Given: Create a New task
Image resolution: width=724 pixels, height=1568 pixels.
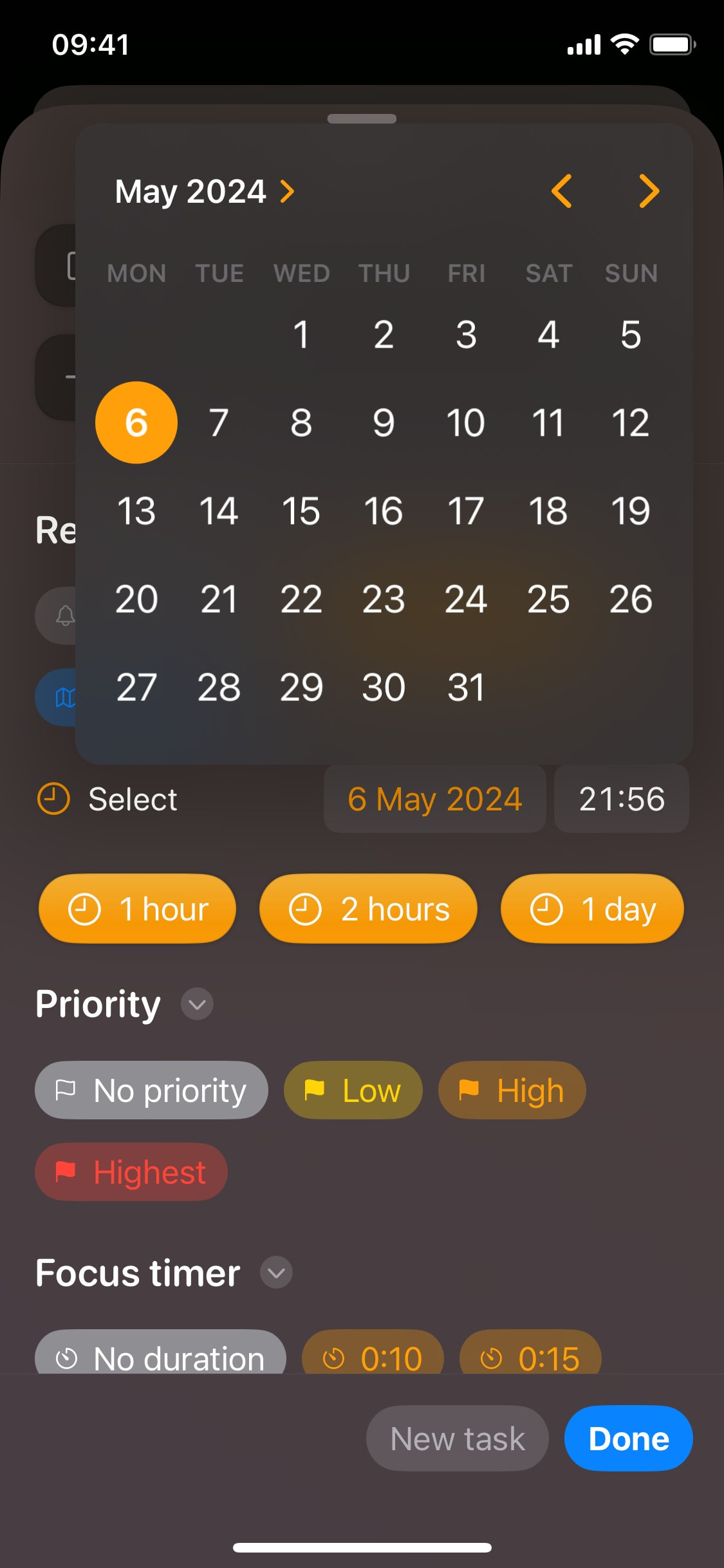Looking at the screenshot, I should click(458, 1438).
